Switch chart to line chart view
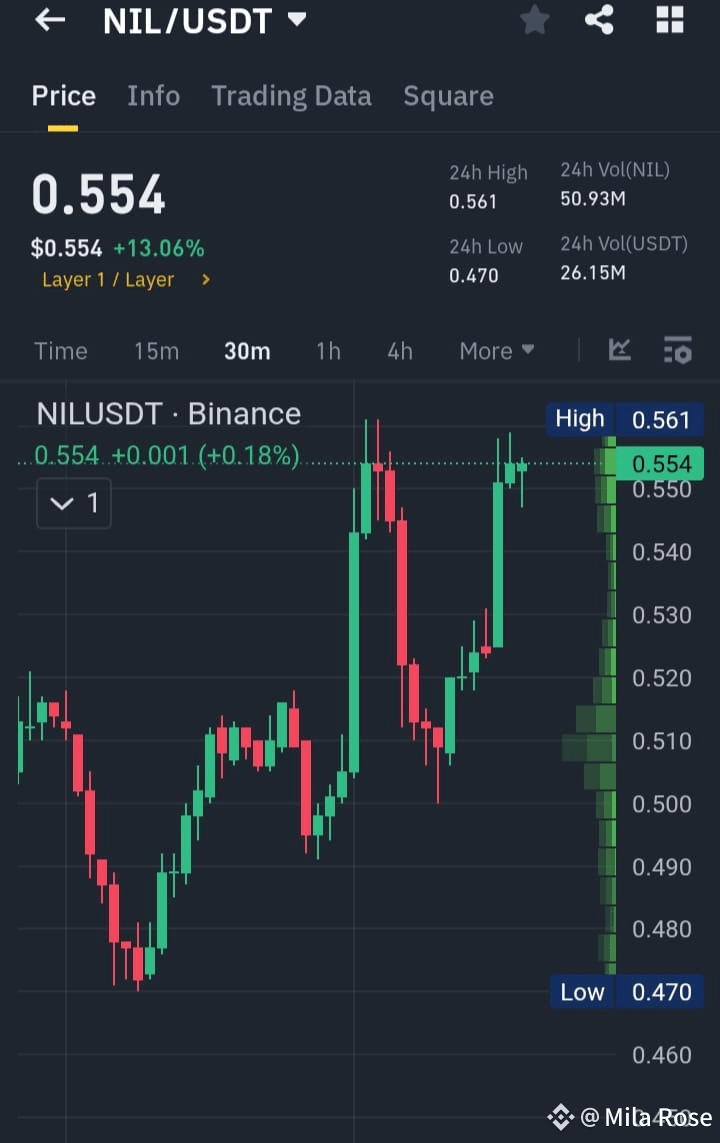Viewport: 720px width, 1143px height. (619, 351)
